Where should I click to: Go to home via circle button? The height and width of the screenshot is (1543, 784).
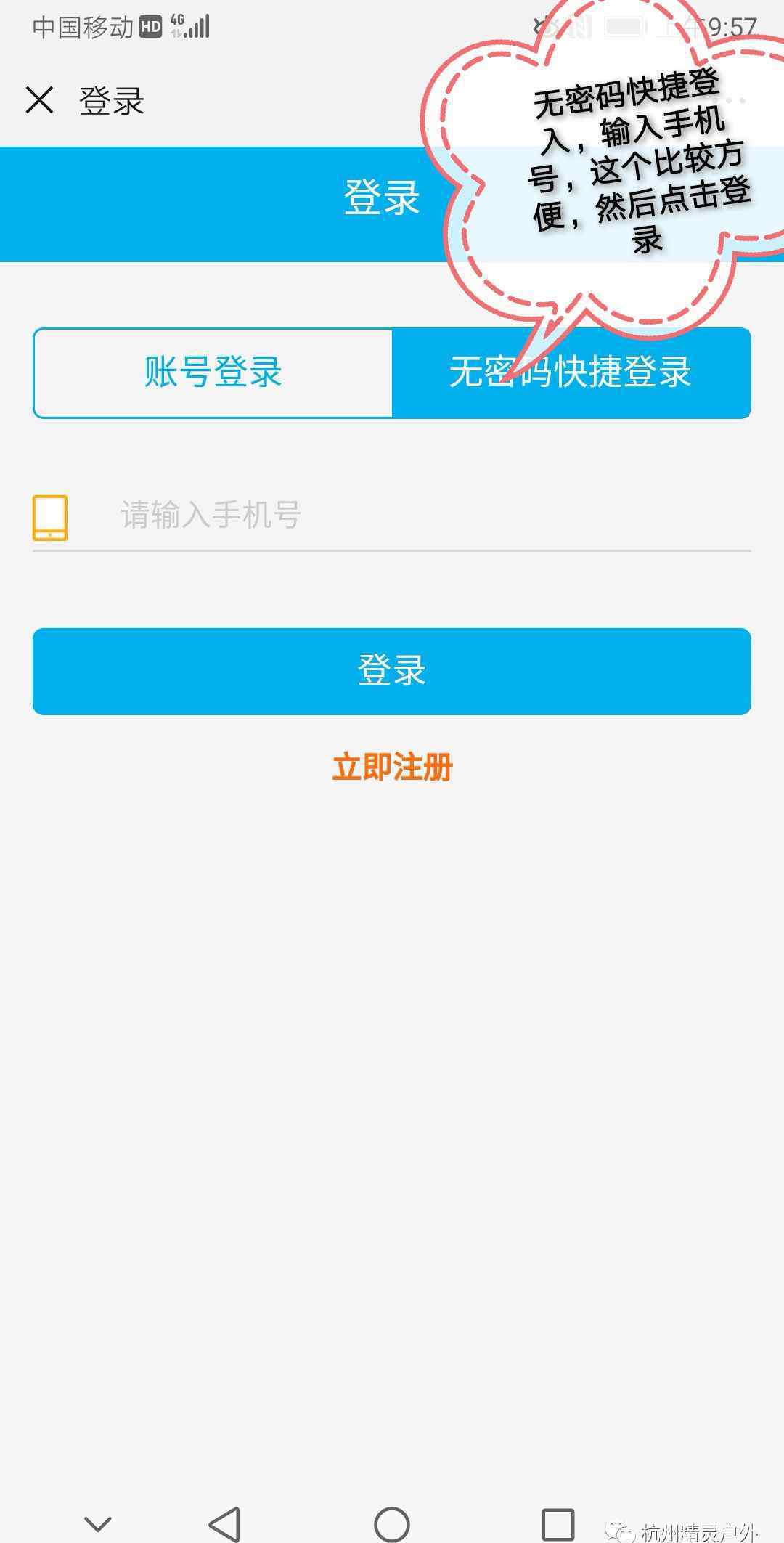pos(392,1504)
